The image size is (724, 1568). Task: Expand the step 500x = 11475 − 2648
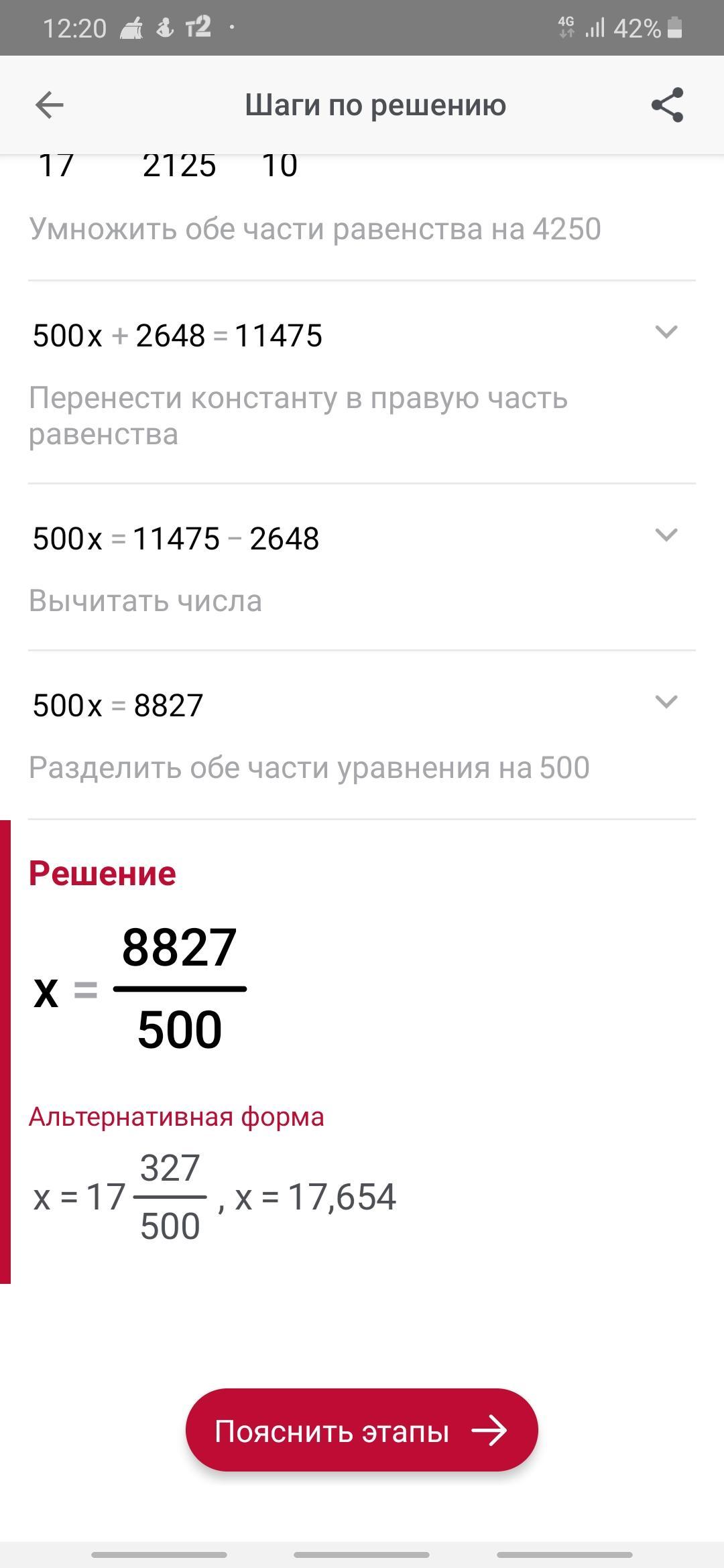[666, 535]
